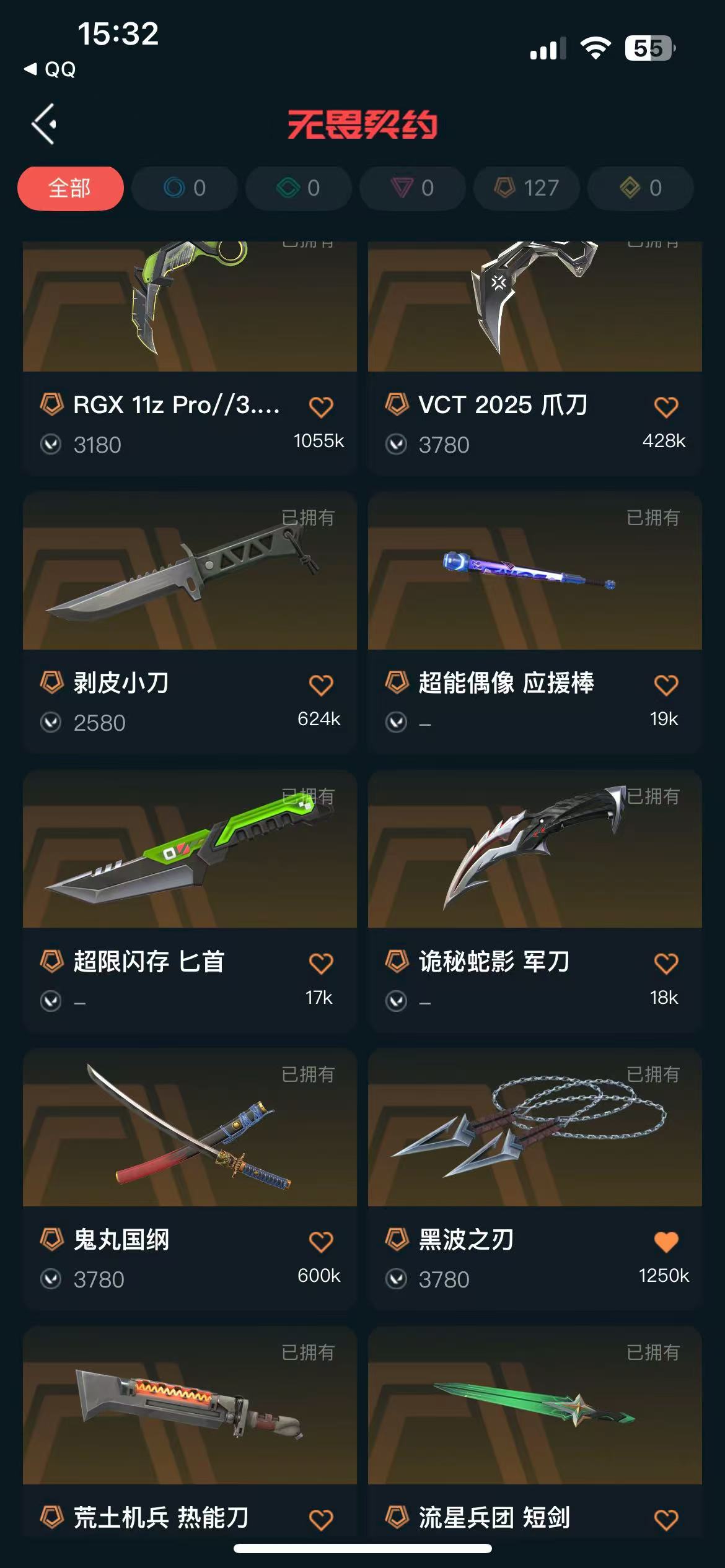This screenshot has width=725, height=1568.
Task: Heart the 诡秘蛇影 军刀 skin
Action: tap(666, 963)
